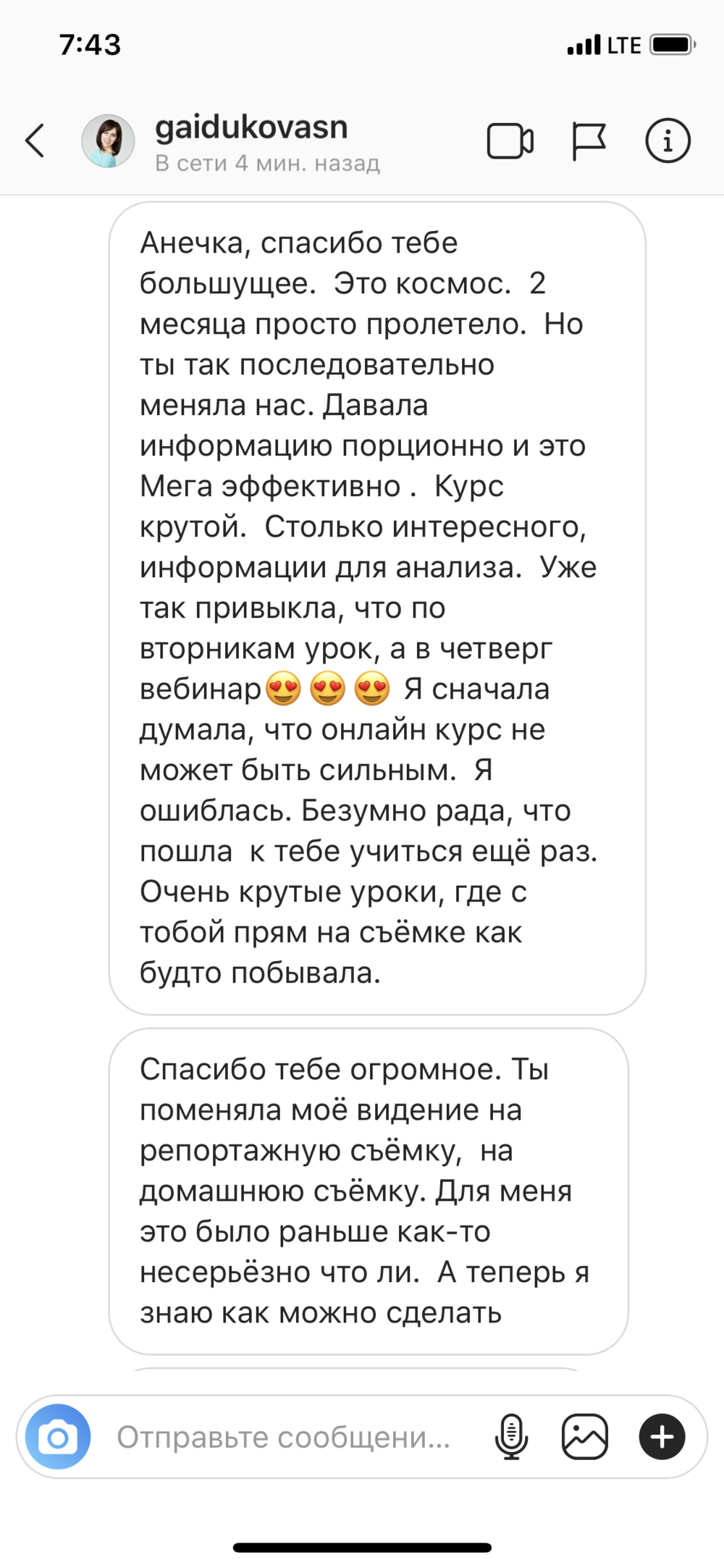The height and width of the screenshot is (1568, 724).
Task: Open conversation details via info icon
Action: (668, 141)
